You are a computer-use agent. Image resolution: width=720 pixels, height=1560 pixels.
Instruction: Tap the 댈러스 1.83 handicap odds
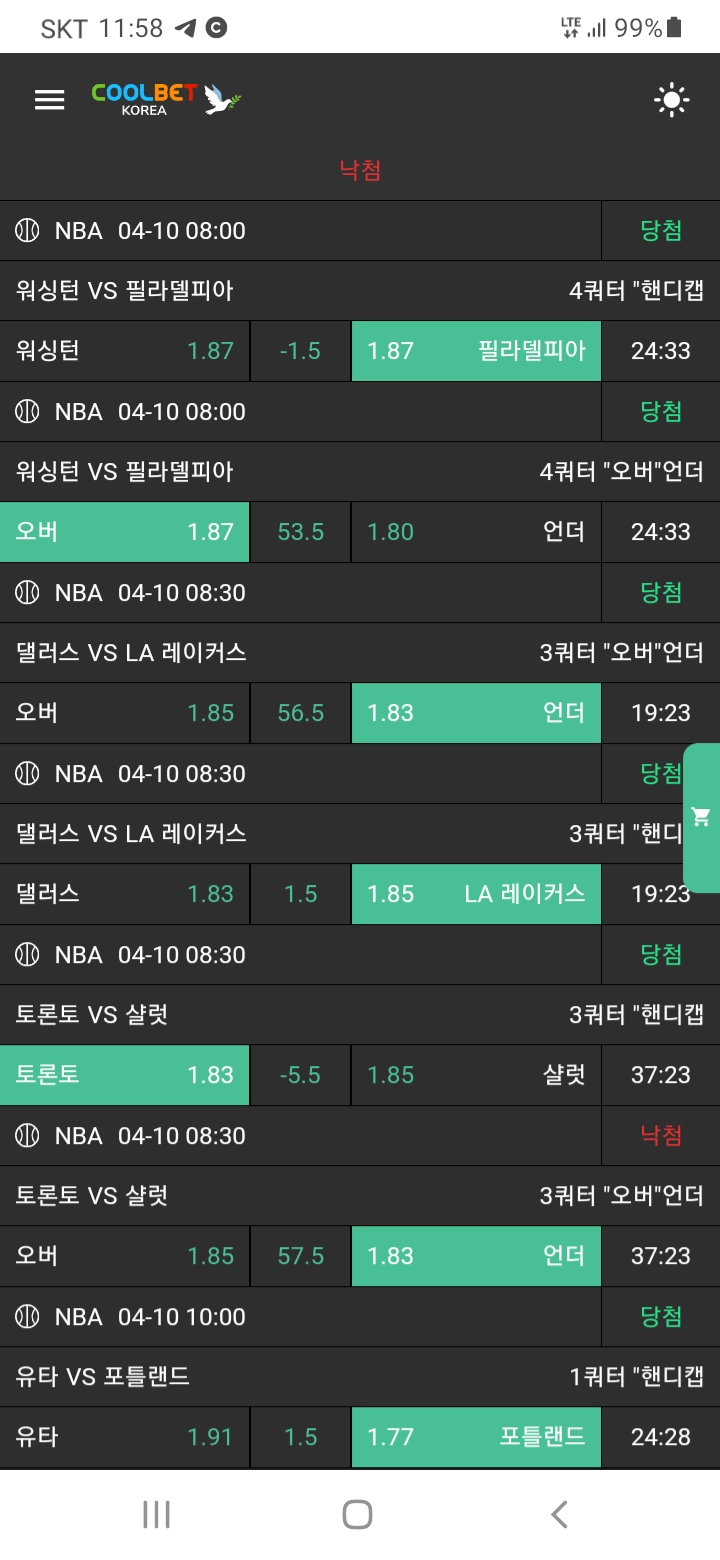(124, 894)
